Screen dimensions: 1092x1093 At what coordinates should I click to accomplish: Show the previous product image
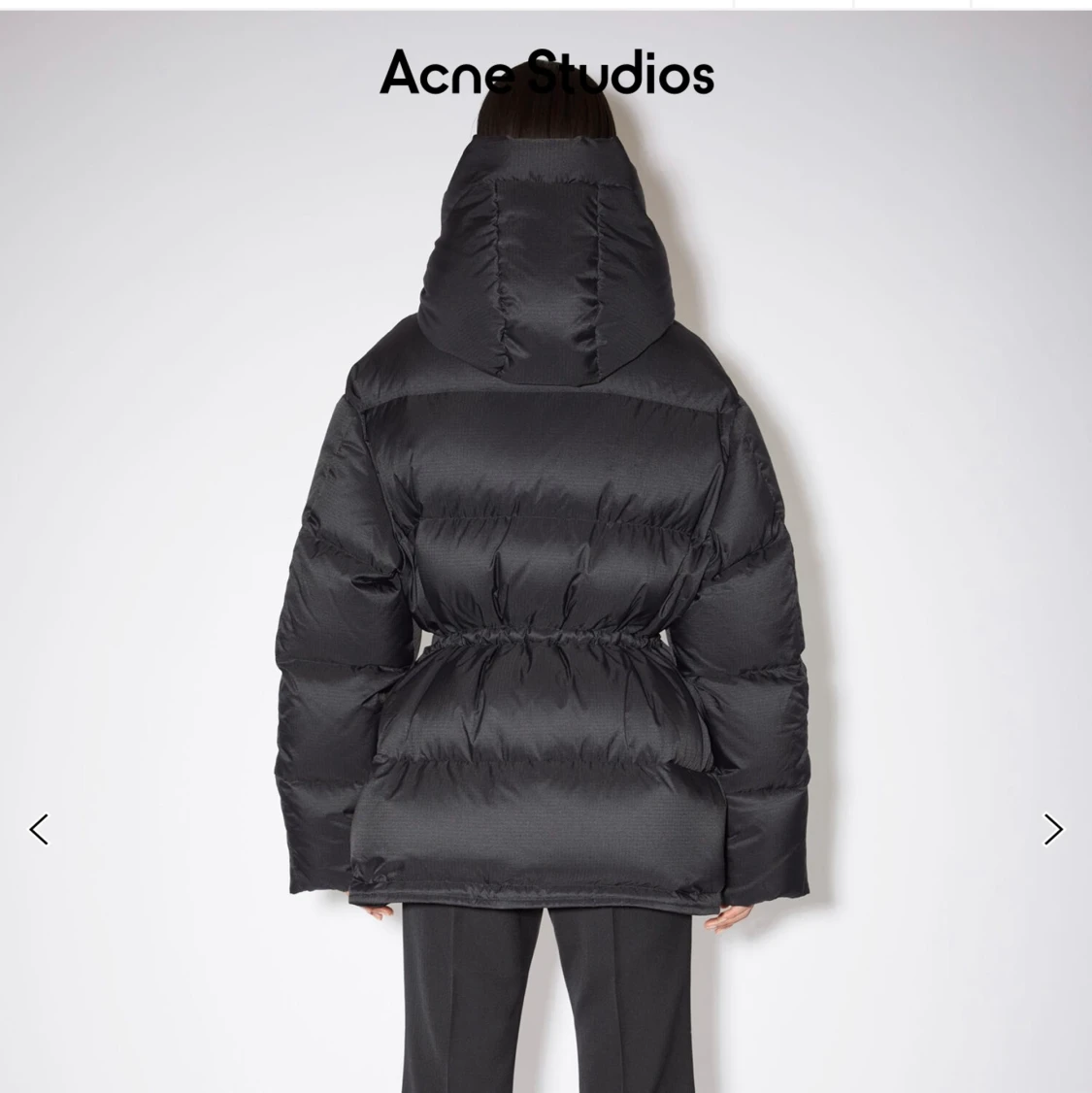[39, 830]
